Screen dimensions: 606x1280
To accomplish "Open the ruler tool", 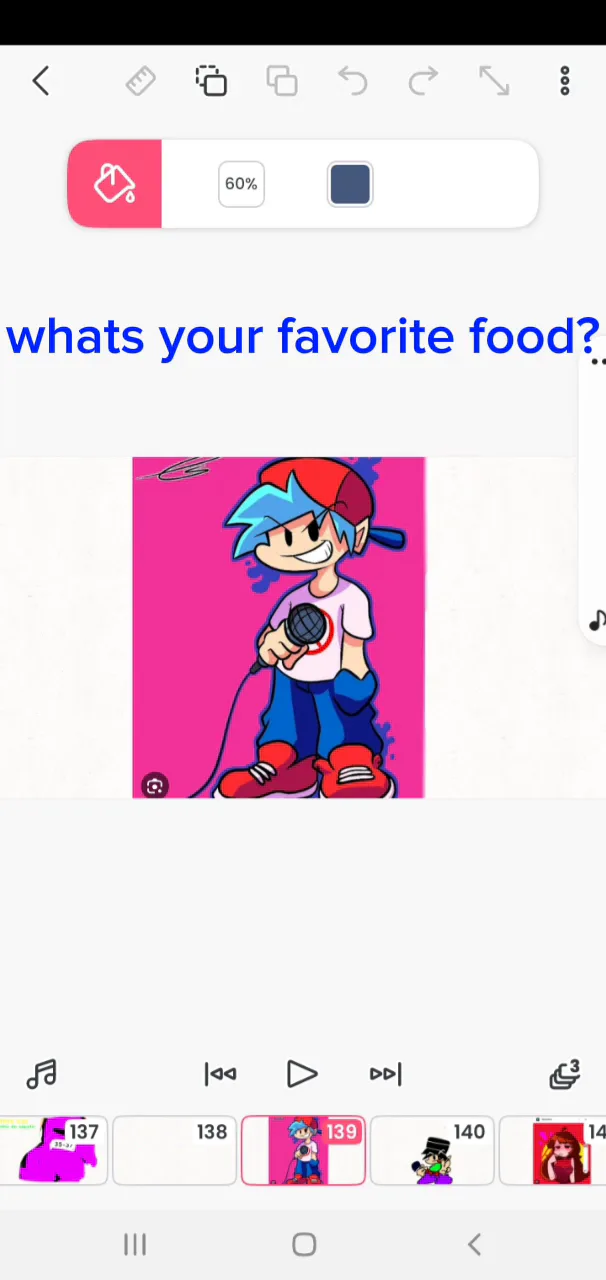I will click(141, 81).
